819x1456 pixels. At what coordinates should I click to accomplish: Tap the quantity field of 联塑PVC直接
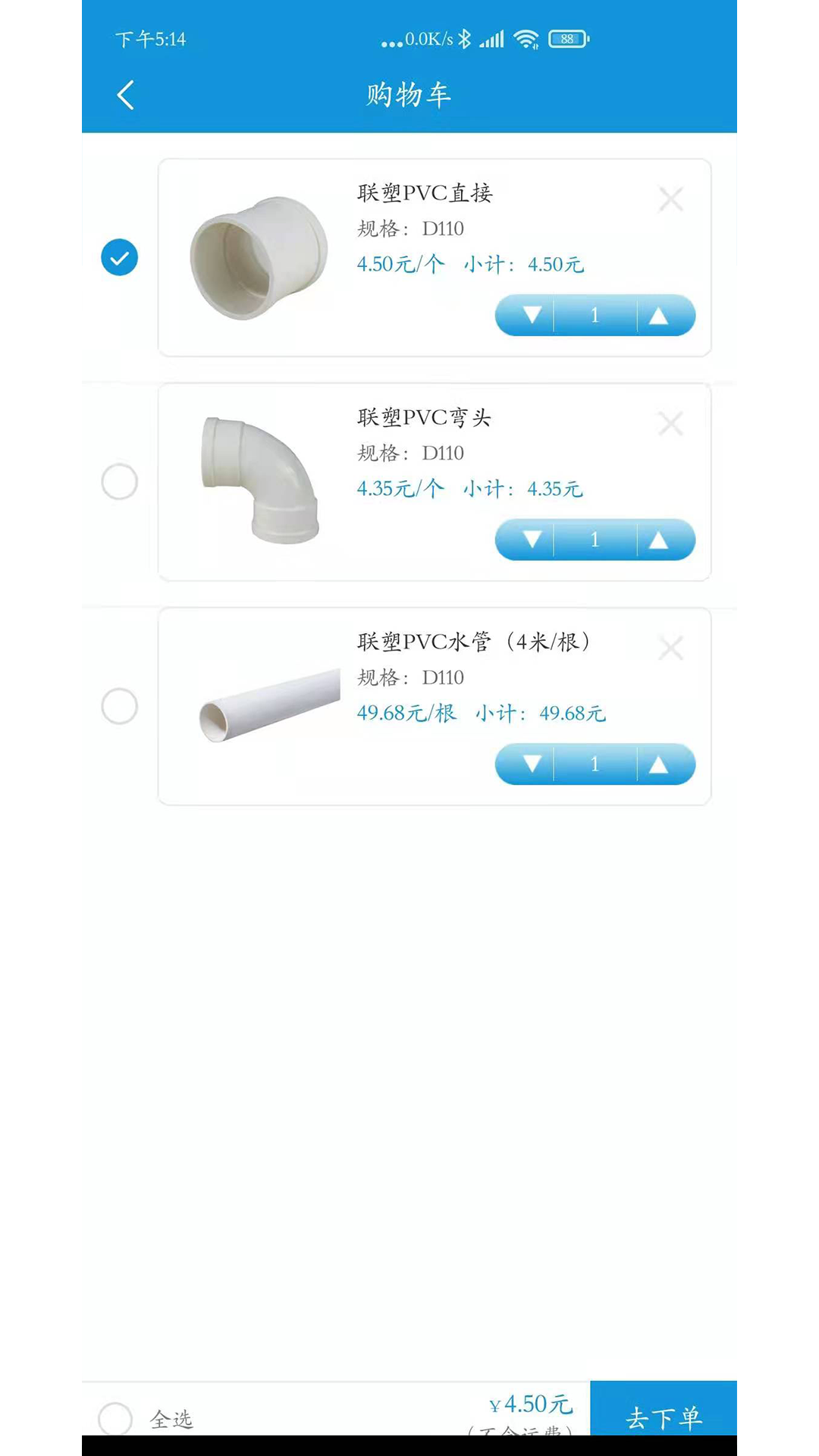click(x=595, y=315)
